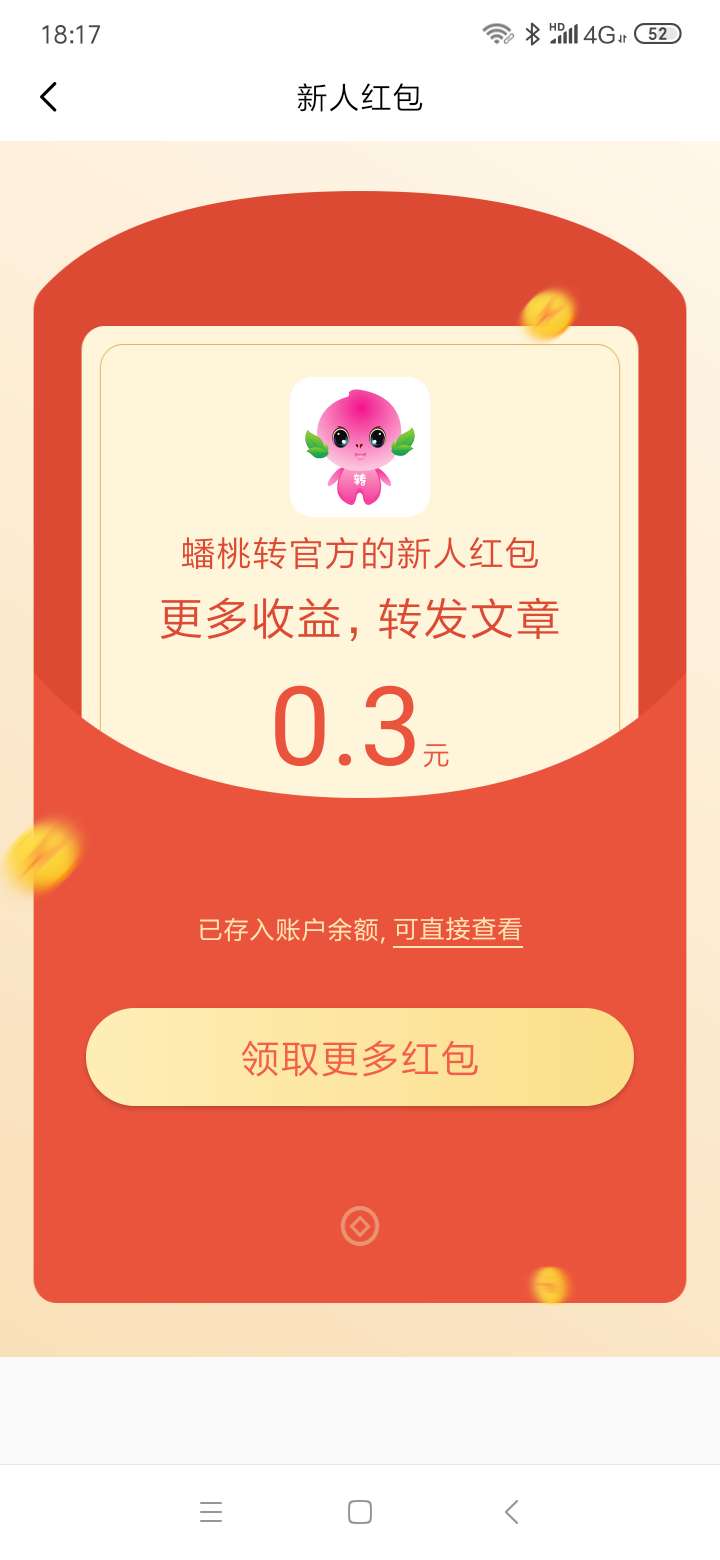720x1560 pixels.
Task: Tap the system home button
Action: coord(360,1512)
